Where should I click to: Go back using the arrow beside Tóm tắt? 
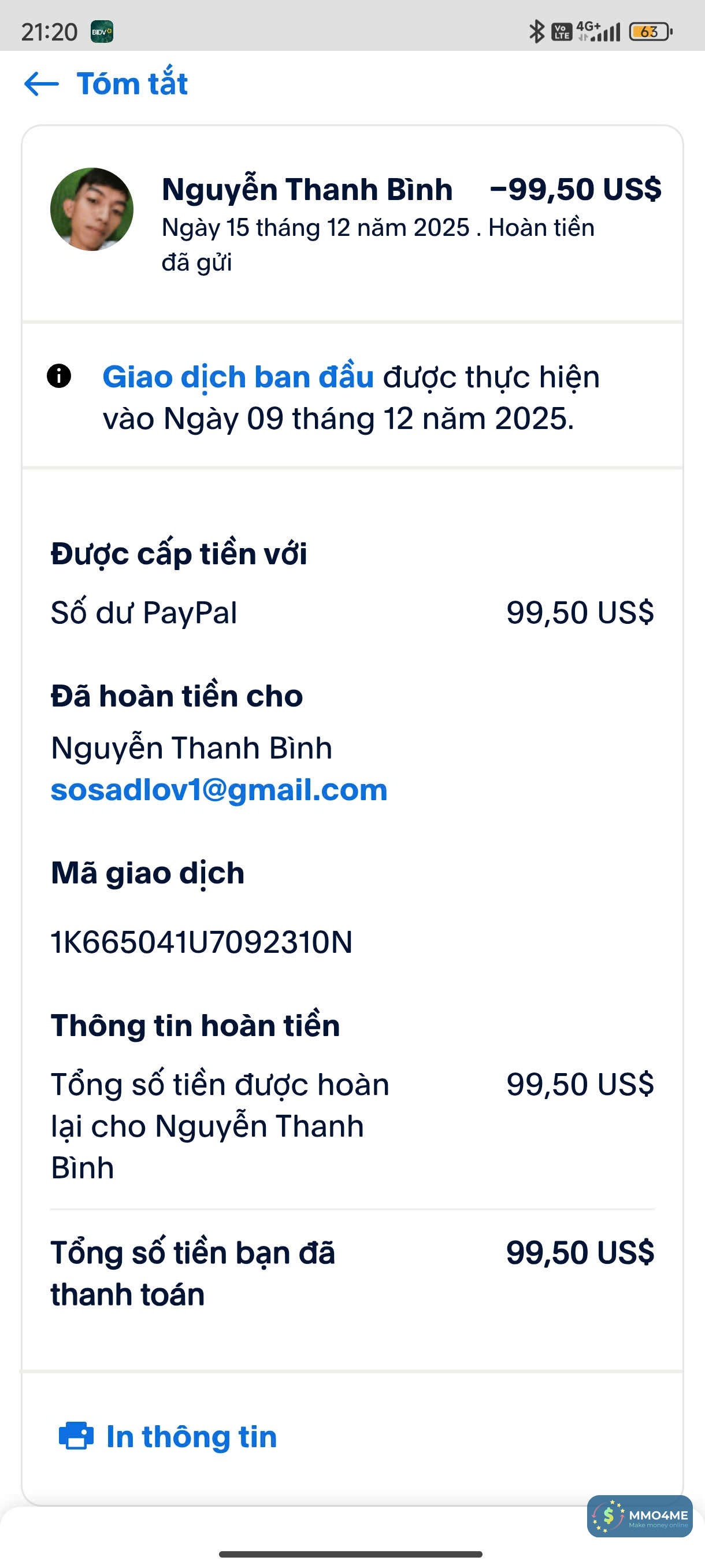(42, 84)
